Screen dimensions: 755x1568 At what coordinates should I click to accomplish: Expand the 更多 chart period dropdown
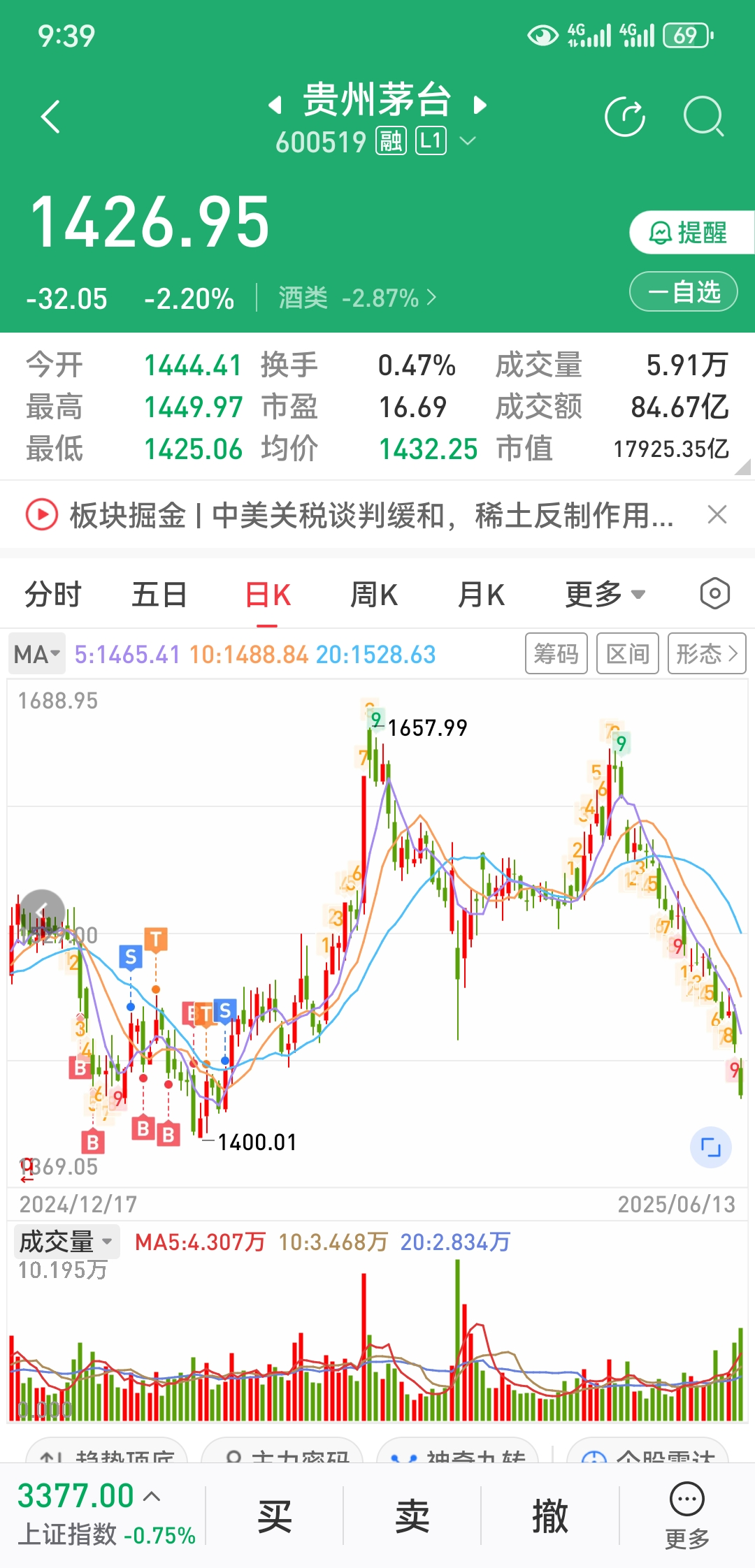pyautogui.click(x=604, y=595)
